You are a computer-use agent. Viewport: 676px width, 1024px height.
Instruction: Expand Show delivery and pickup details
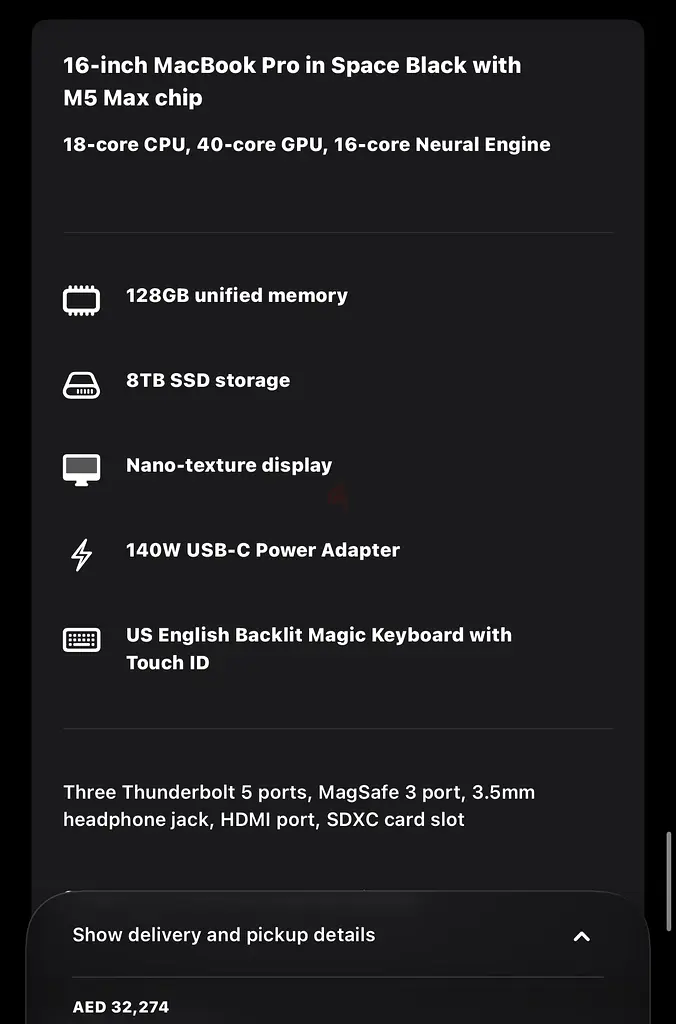point(581,936)
